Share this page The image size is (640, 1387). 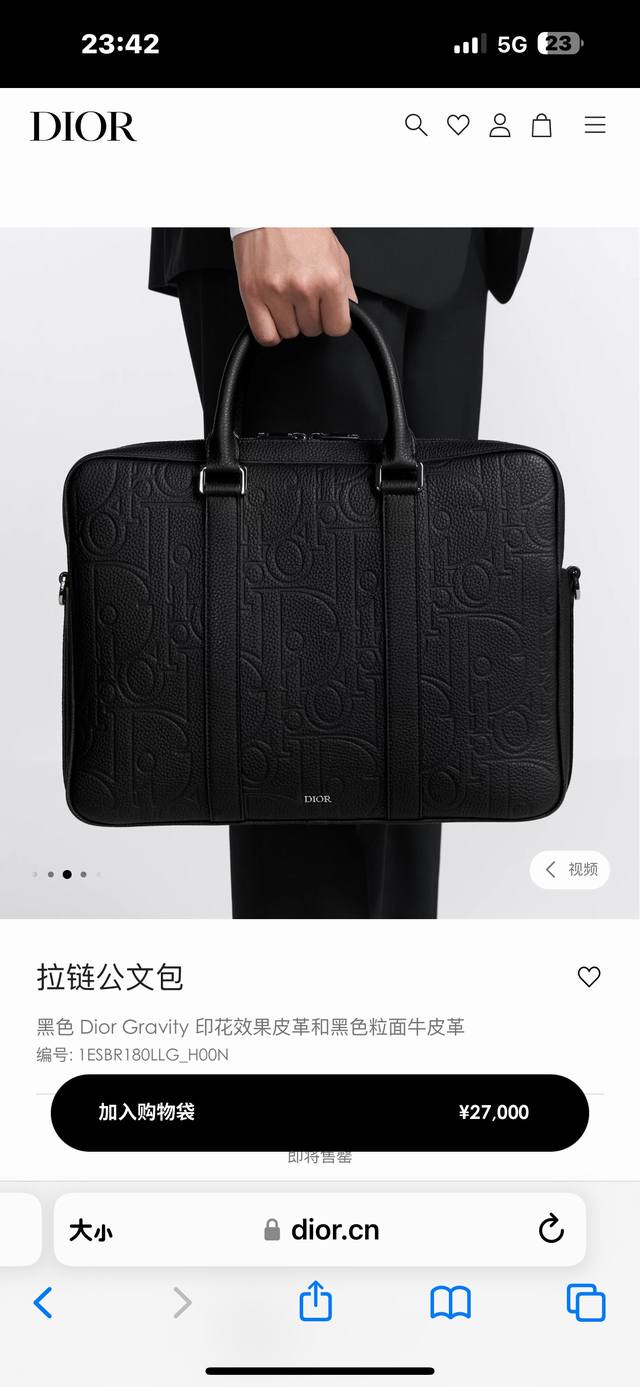[x=316, y=1302]
